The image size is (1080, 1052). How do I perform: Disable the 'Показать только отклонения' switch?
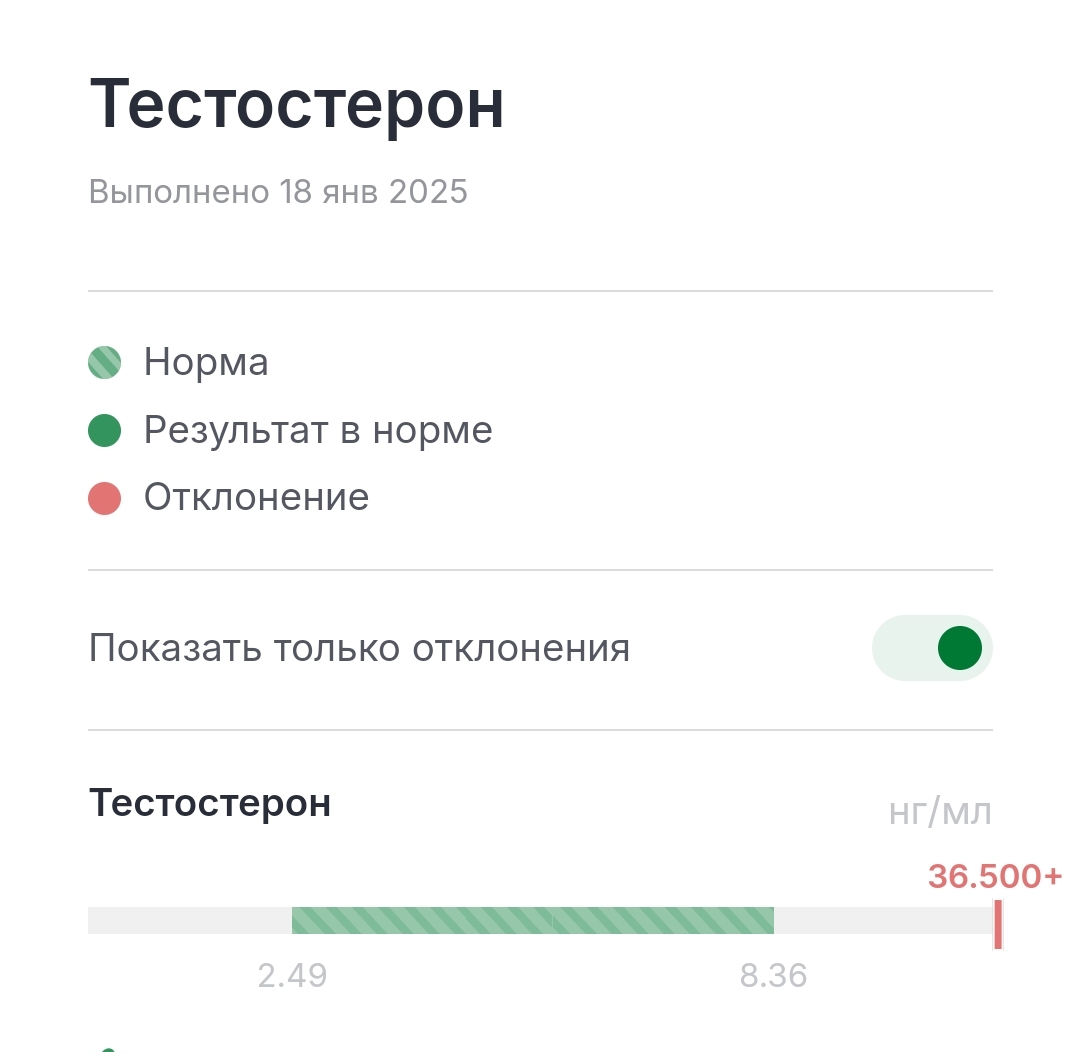click(x=932, y=648)
